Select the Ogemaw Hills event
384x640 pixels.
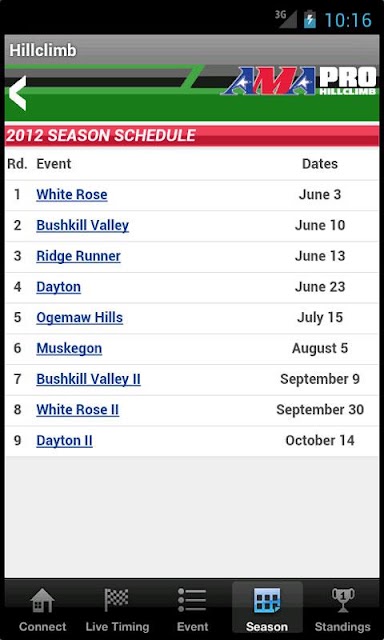(x=80, y=318)
